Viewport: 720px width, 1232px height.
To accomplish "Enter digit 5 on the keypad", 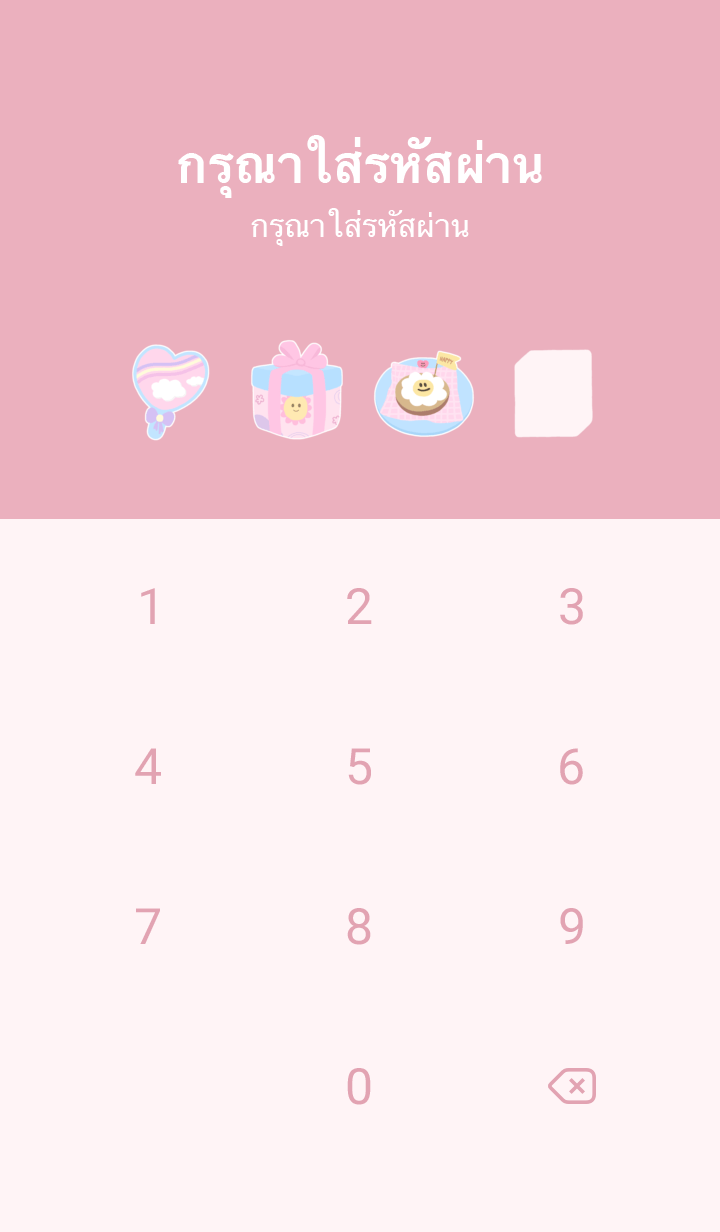I will click(359, 767).
